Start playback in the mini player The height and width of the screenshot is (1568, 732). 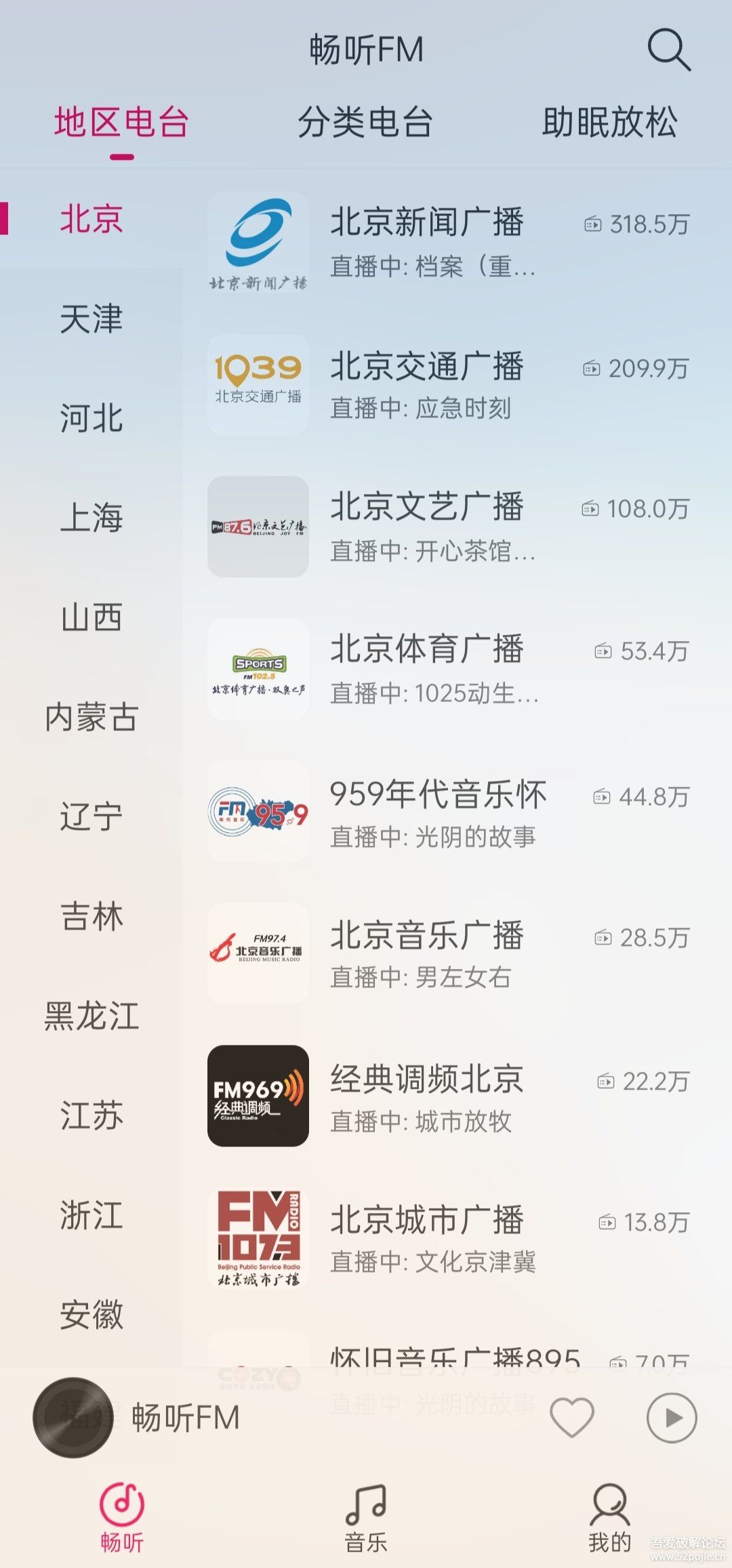tap(671, 1418)
